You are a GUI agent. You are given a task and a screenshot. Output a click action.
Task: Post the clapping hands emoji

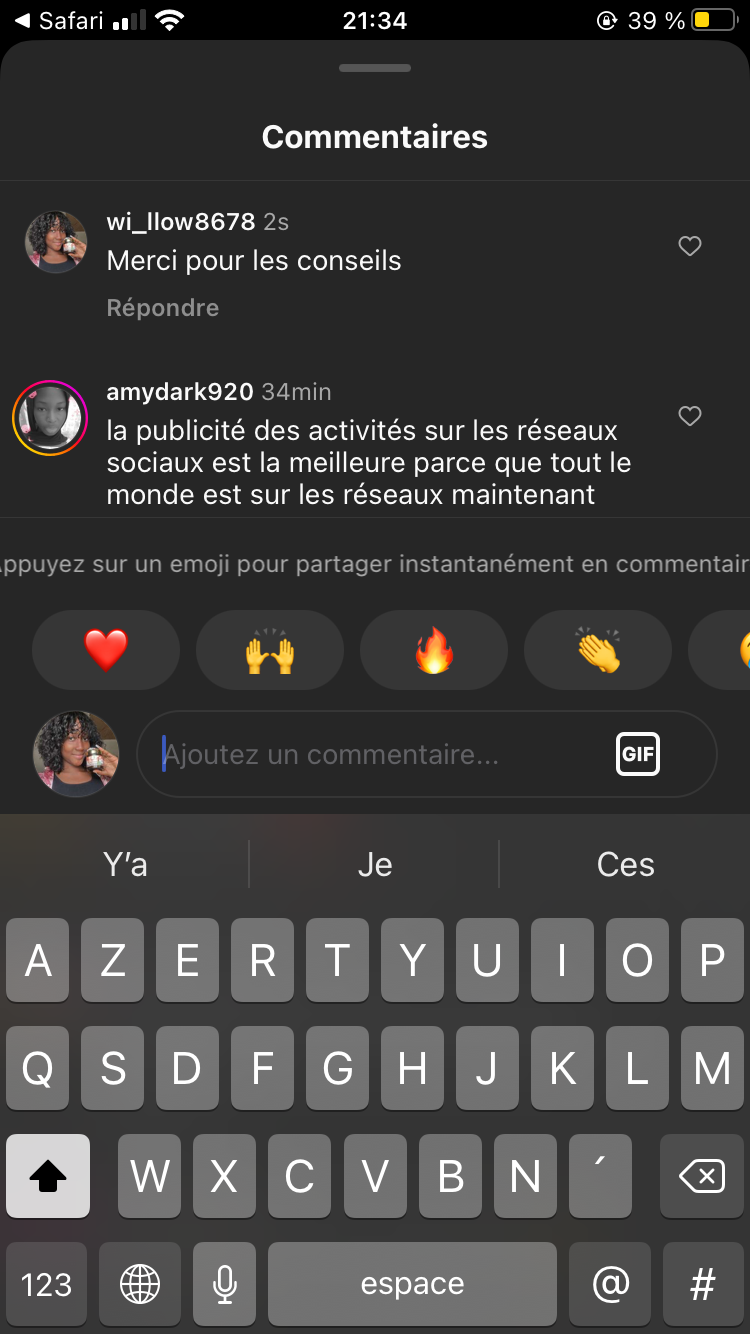(x=598, y=651)
